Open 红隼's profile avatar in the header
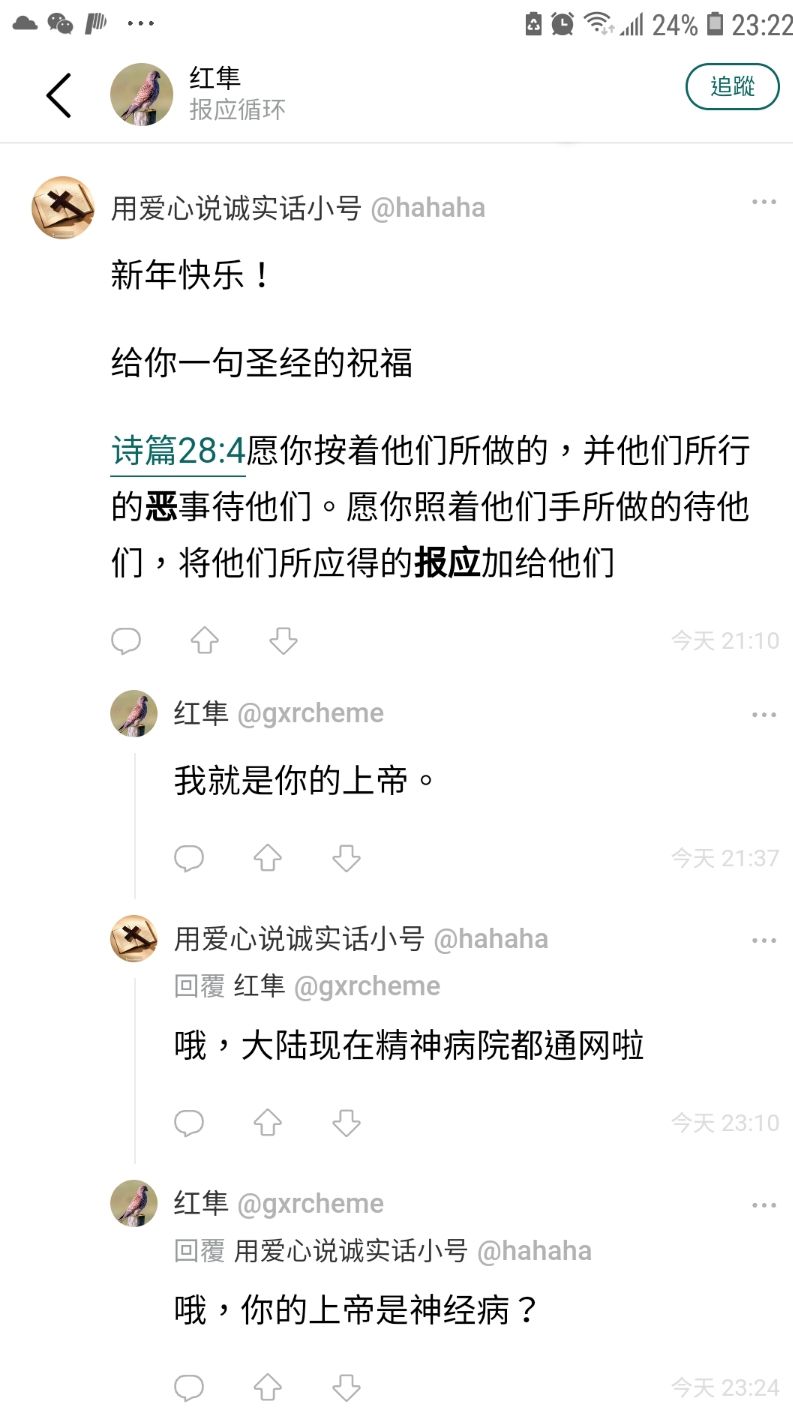 141,95
